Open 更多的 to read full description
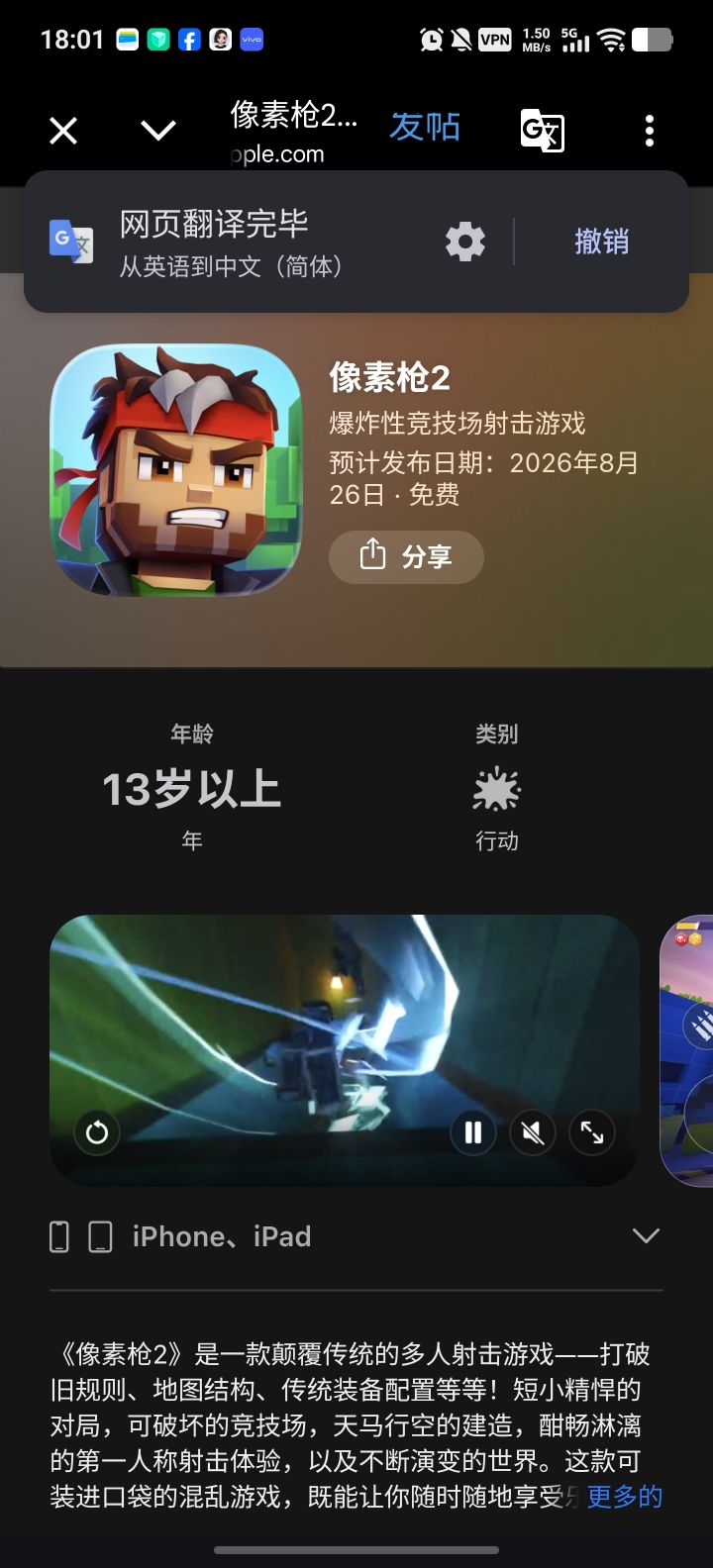Screen dimensions: 713x1568 coord(623,1497)
